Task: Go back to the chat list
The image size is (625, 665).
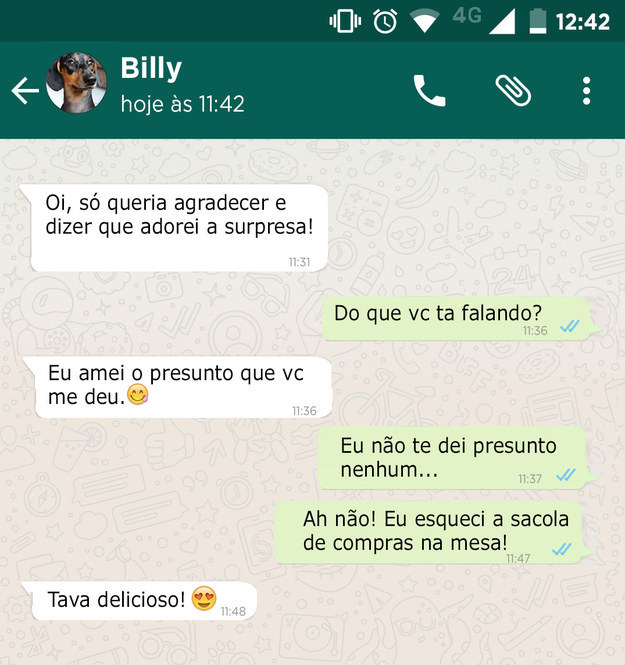Action: (24, 92)
